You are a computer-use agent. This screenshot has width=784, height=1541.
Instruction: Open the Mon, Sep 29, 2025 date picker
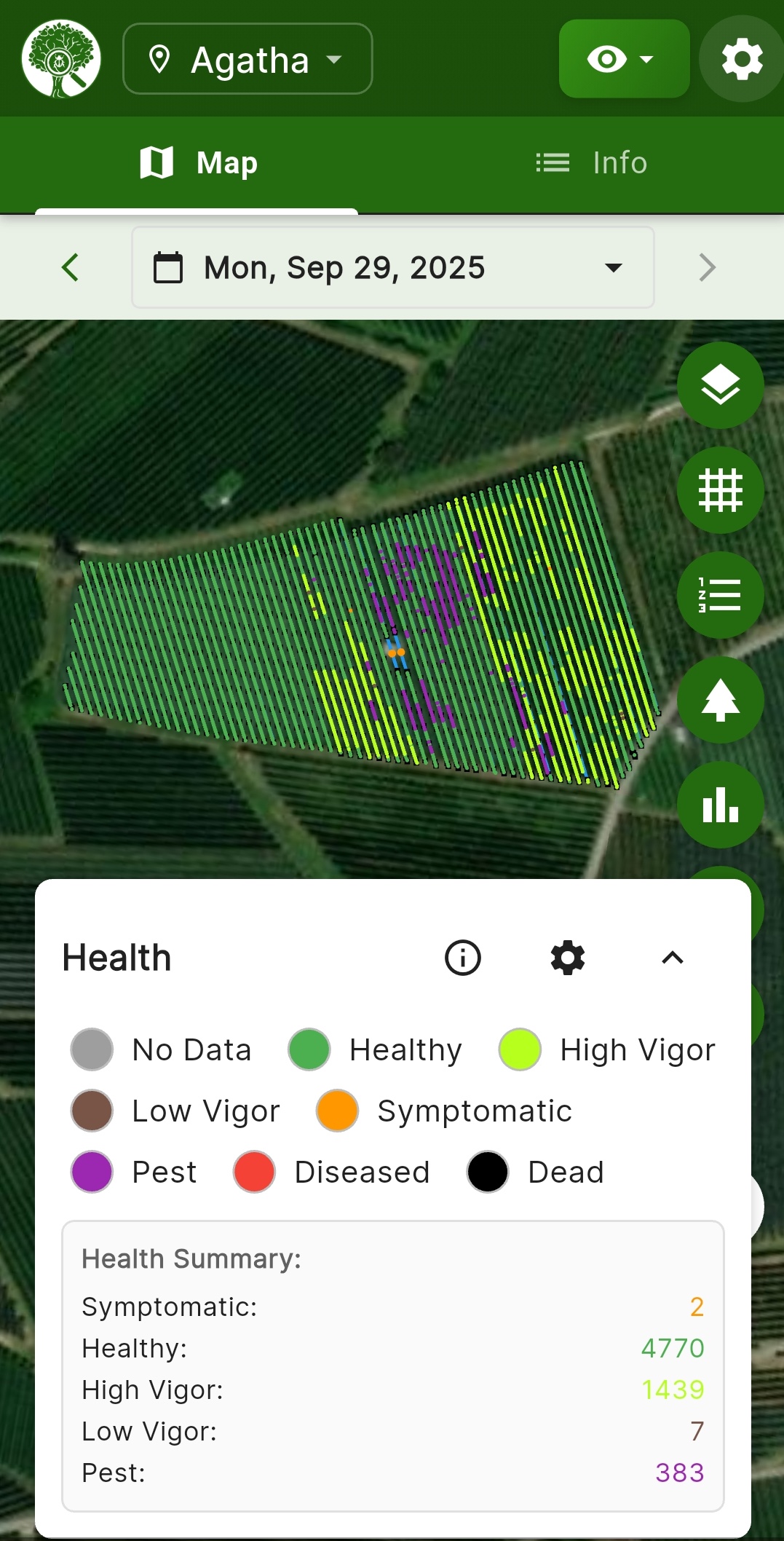[392, 267]
